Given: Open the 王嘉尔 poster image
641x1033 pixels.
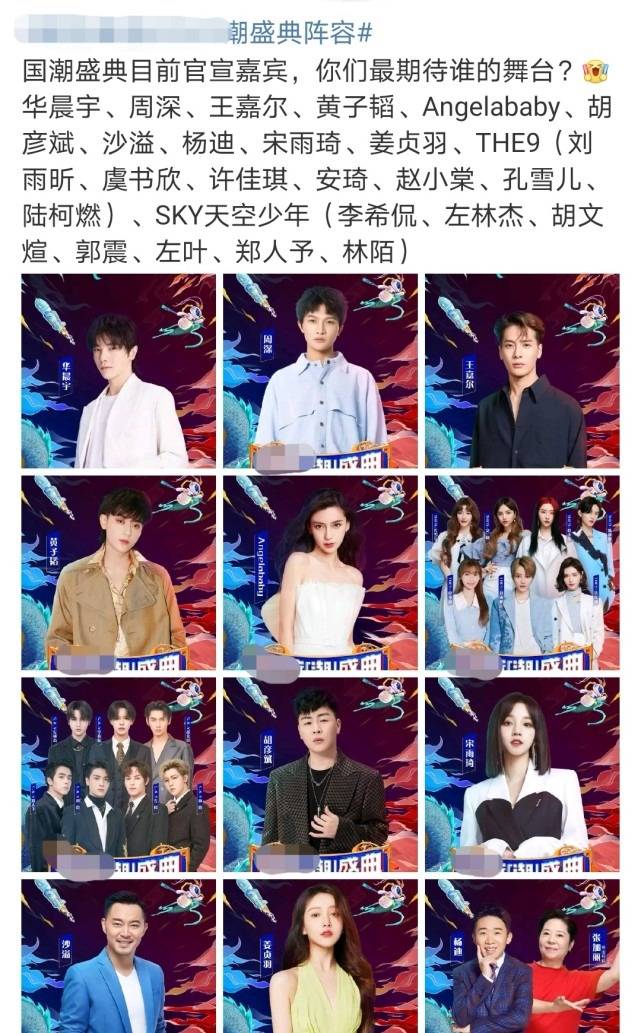Looking at the screenshot, I should pos(522,370).
